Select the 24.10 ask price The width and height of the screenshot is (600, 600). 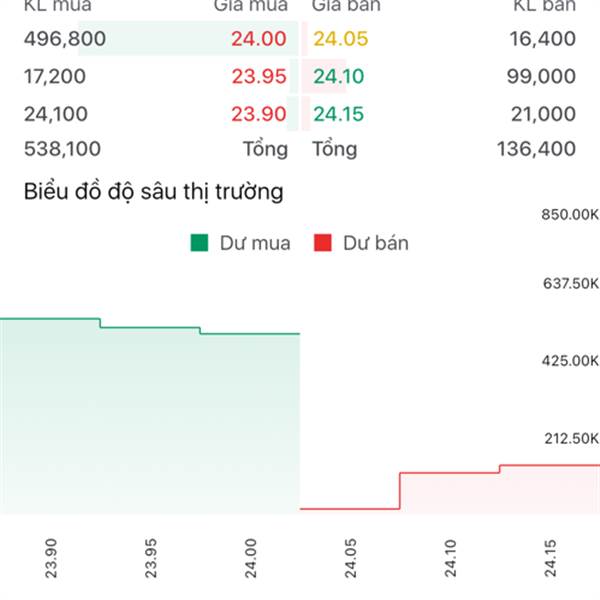coord(339,77)
